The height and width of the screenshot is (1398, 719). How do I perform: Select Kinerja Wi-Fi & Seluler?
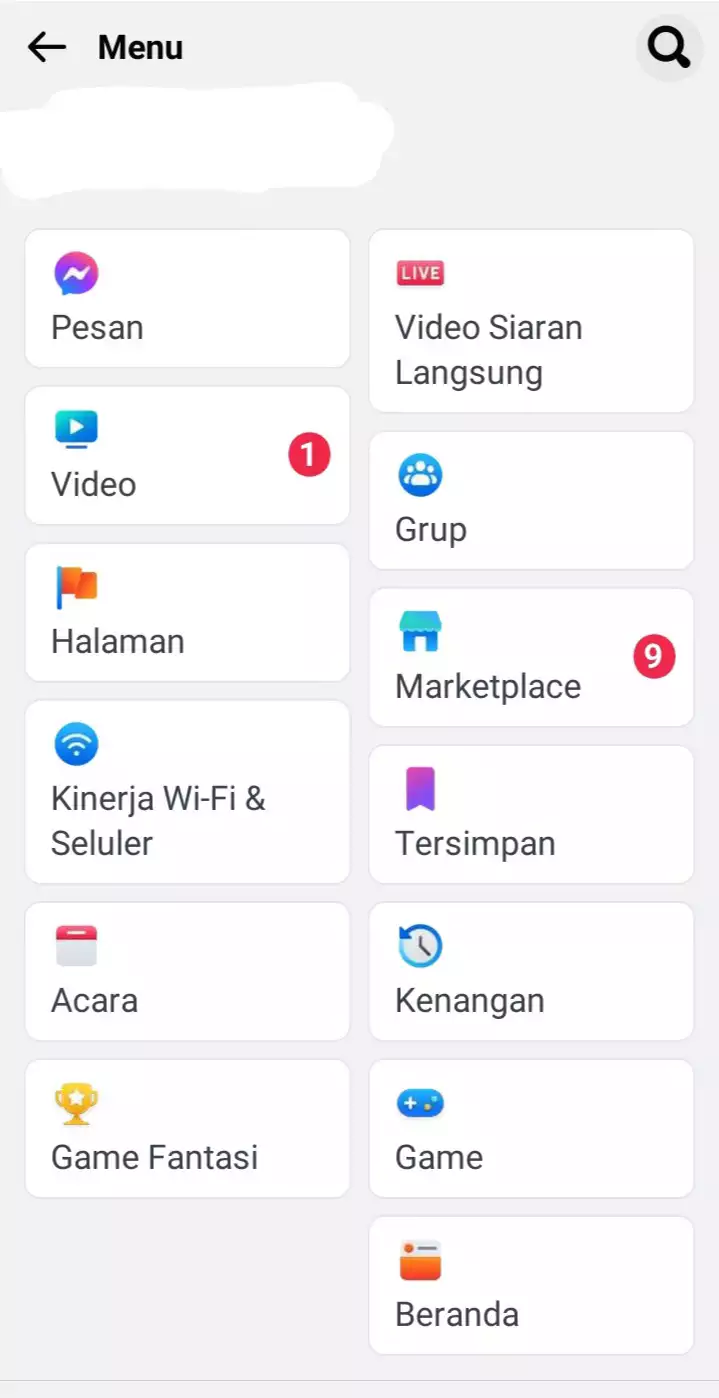187,792
